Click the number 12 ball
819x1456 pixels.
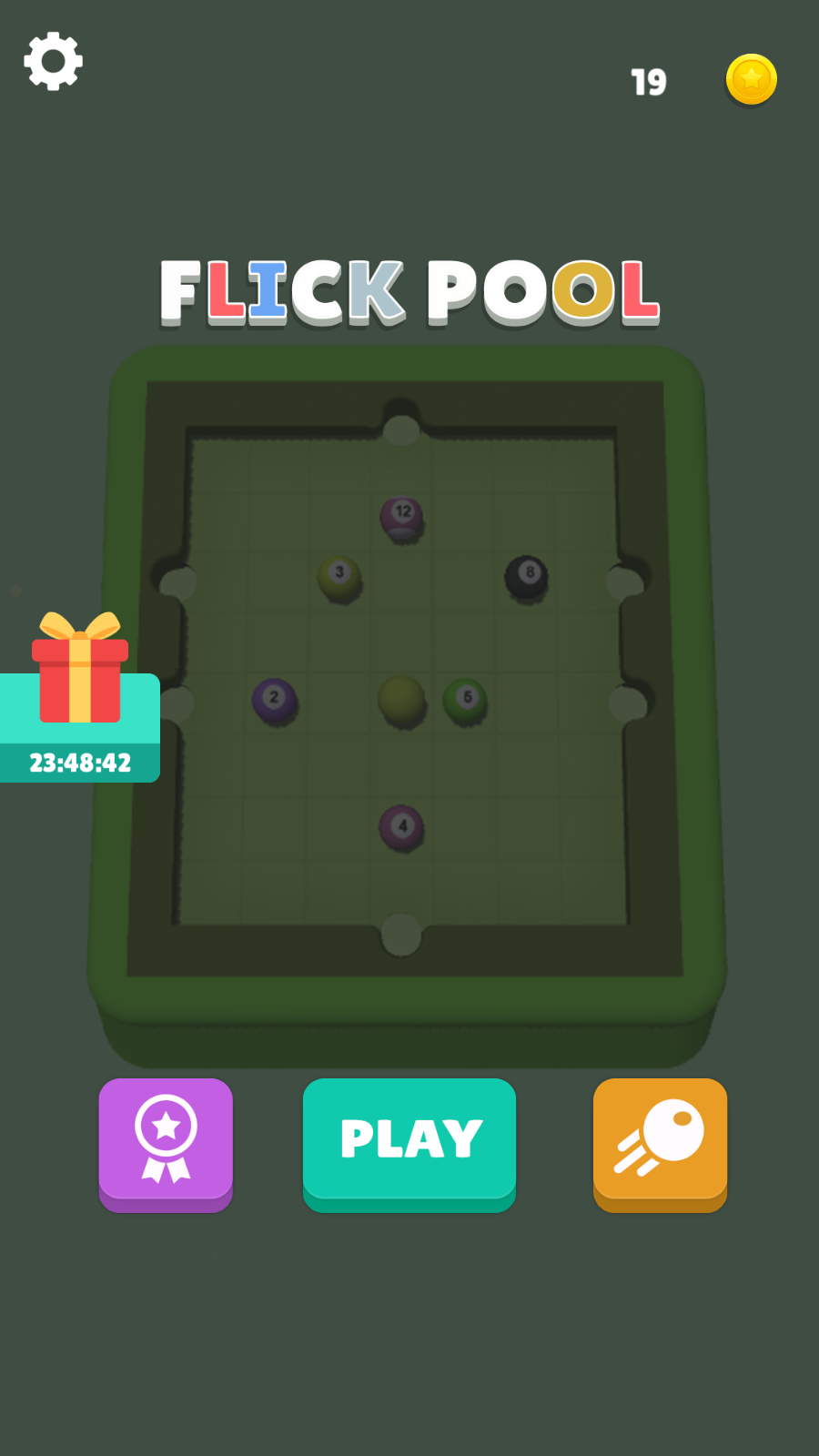pyautogui.click(x=402, y=517)
